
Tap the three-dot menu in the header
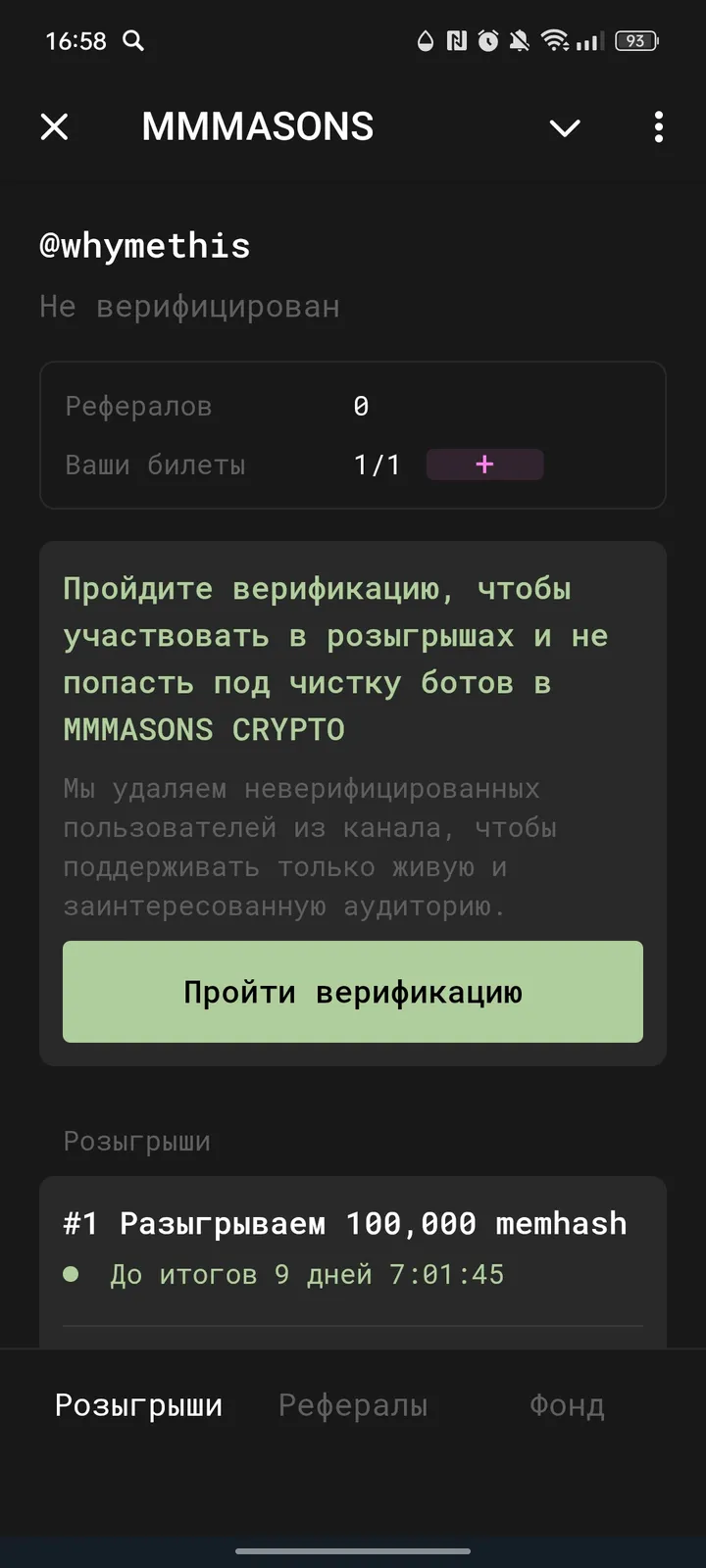pyautogui.click(x=658, y=127)
